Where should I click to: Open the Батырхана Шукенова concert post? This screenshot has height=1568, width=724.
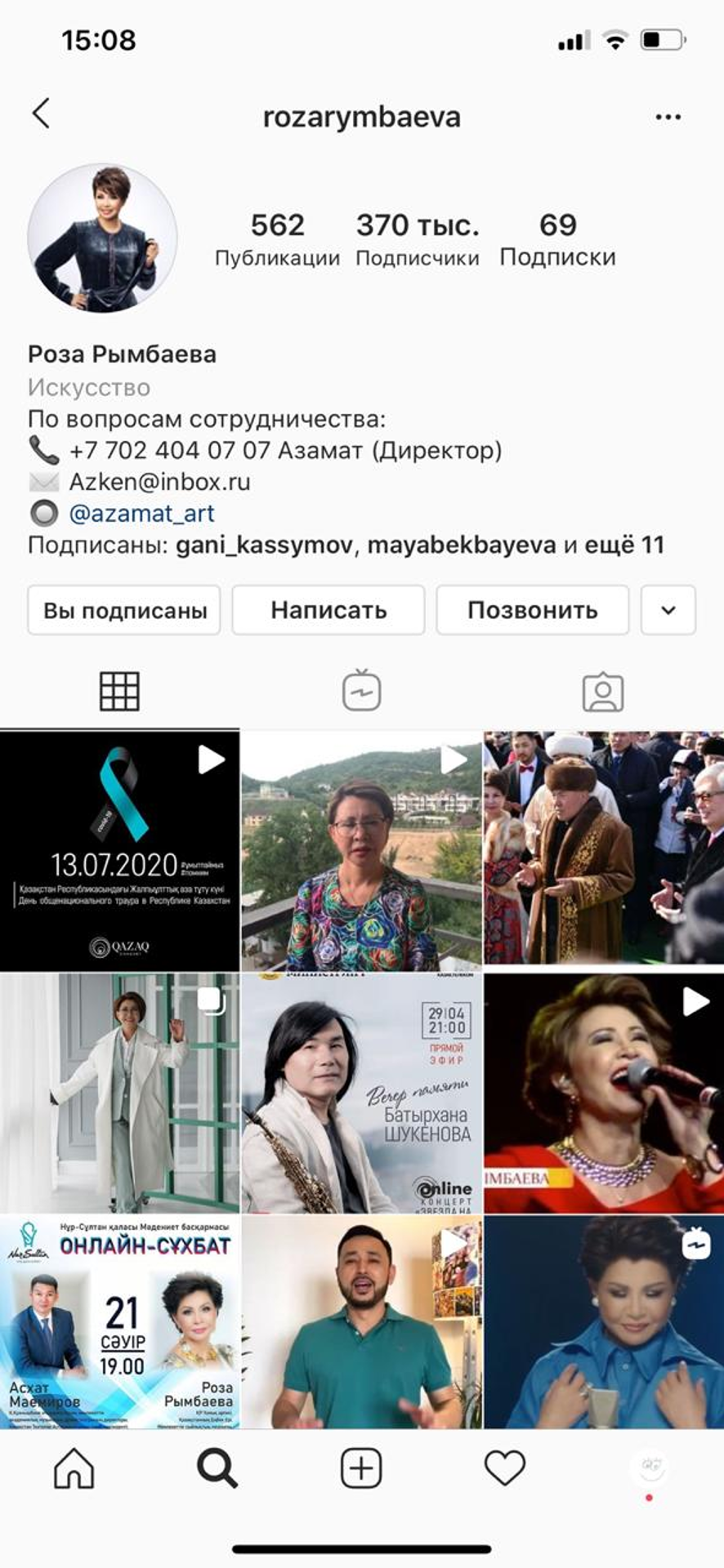[x=361, y=1093]
